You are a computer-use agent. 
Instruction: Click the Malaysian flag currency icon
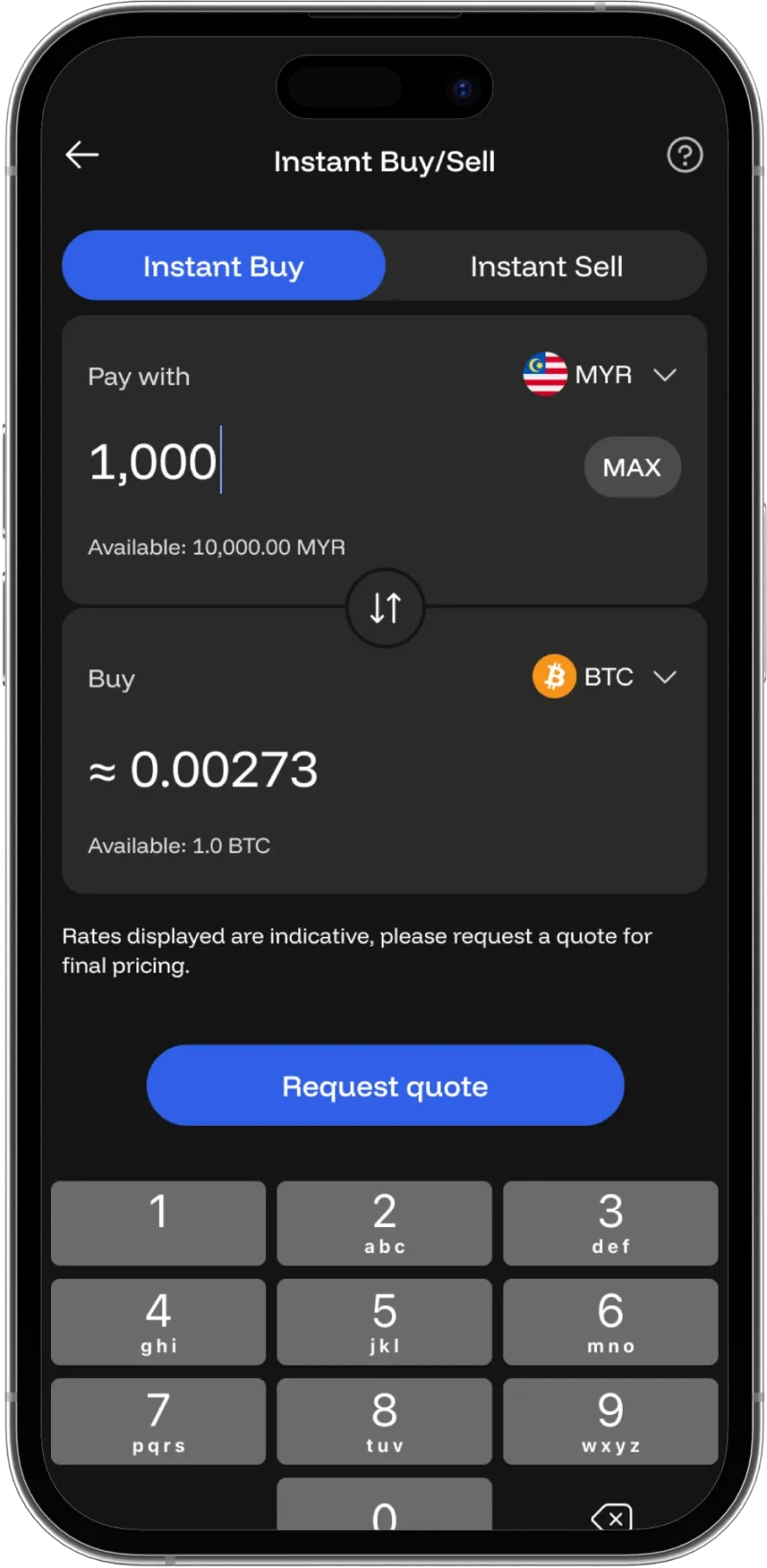pos(547,374)
